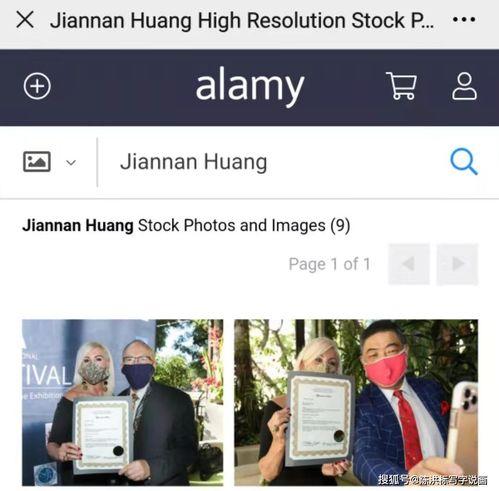Tap the circled plus icon
Viewport: 499px width, 491px height.
click(37, 86)
